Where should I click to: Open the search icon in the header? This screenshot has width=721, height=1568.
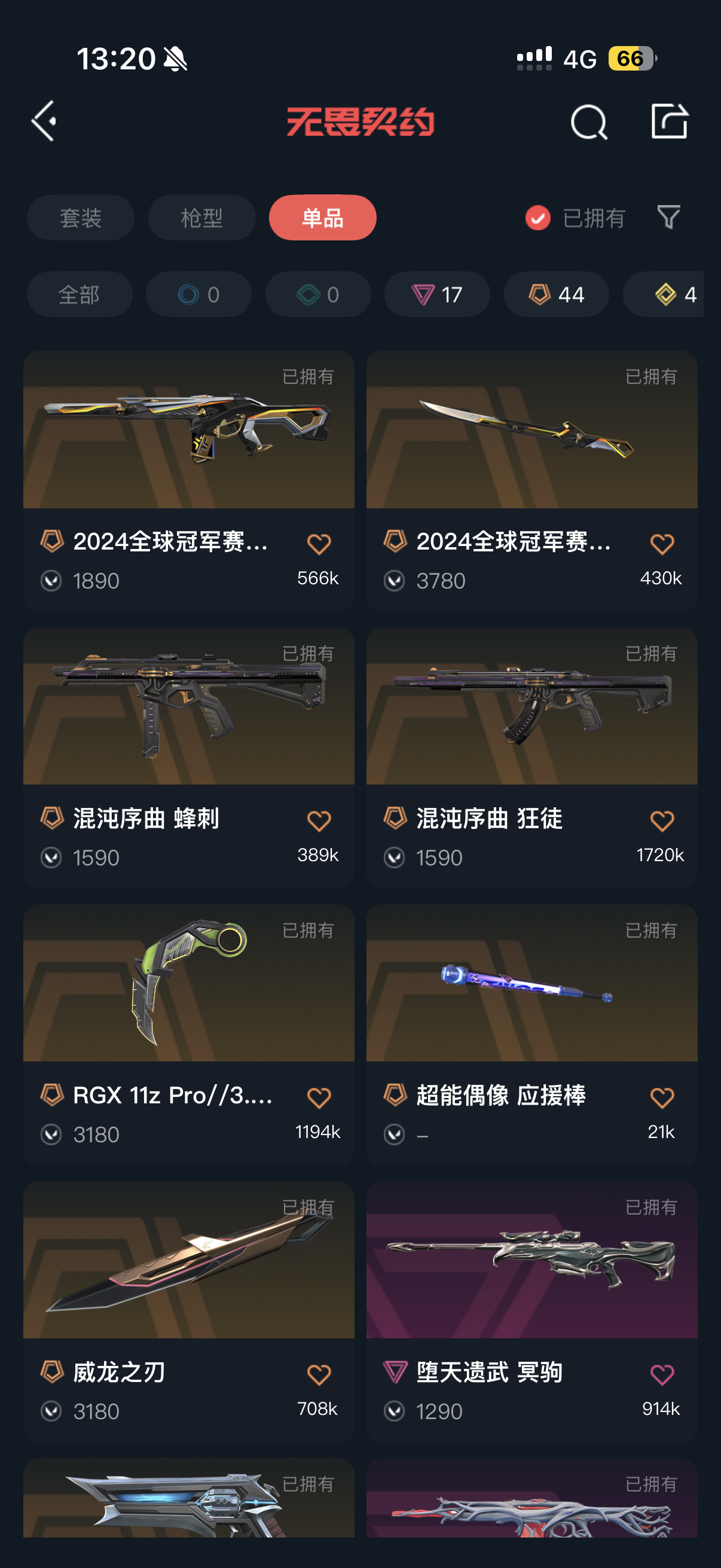click(x=588, y=122)
